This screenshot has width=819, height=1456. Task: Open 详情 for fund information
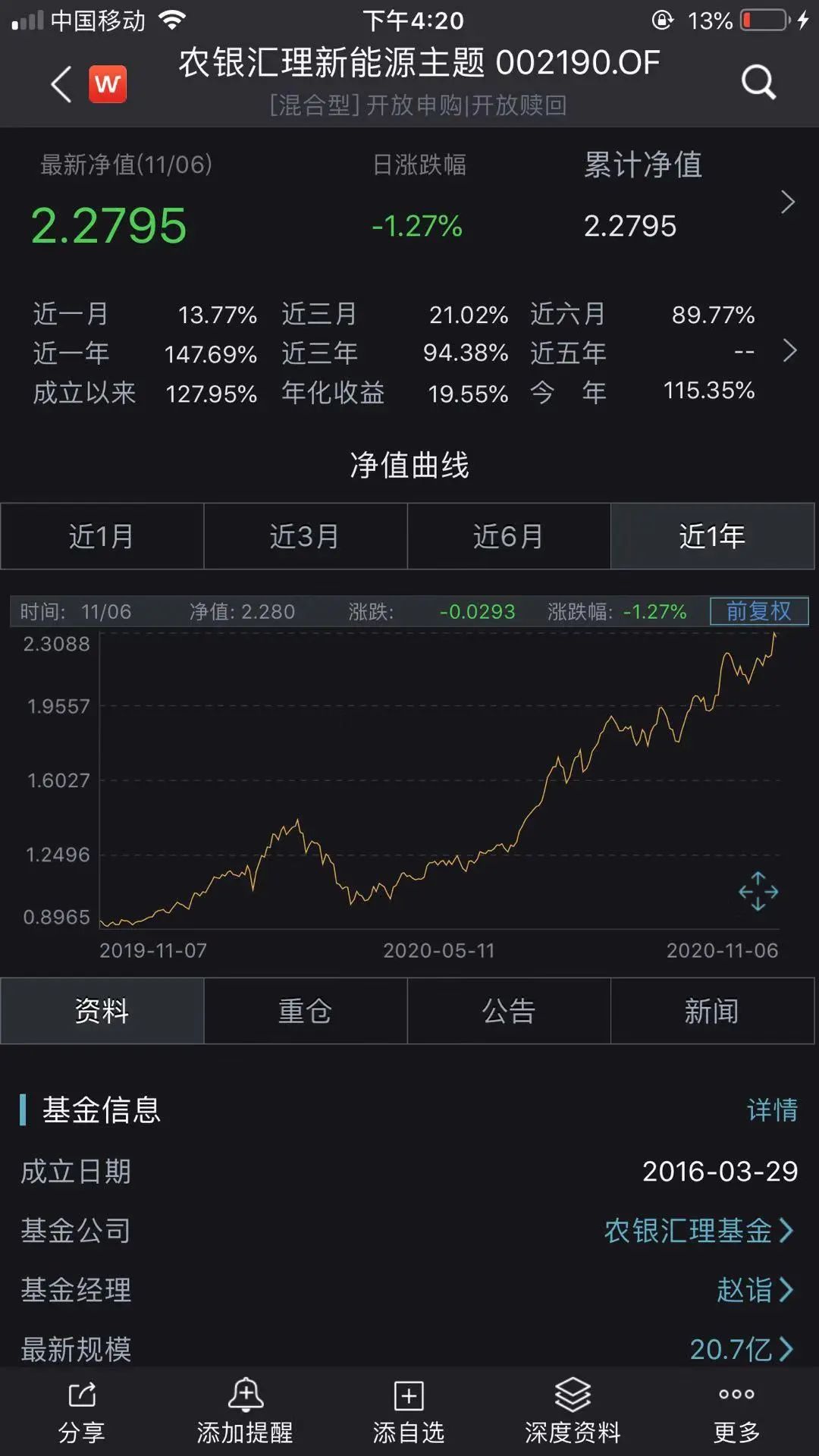(x=772, y=1109)
